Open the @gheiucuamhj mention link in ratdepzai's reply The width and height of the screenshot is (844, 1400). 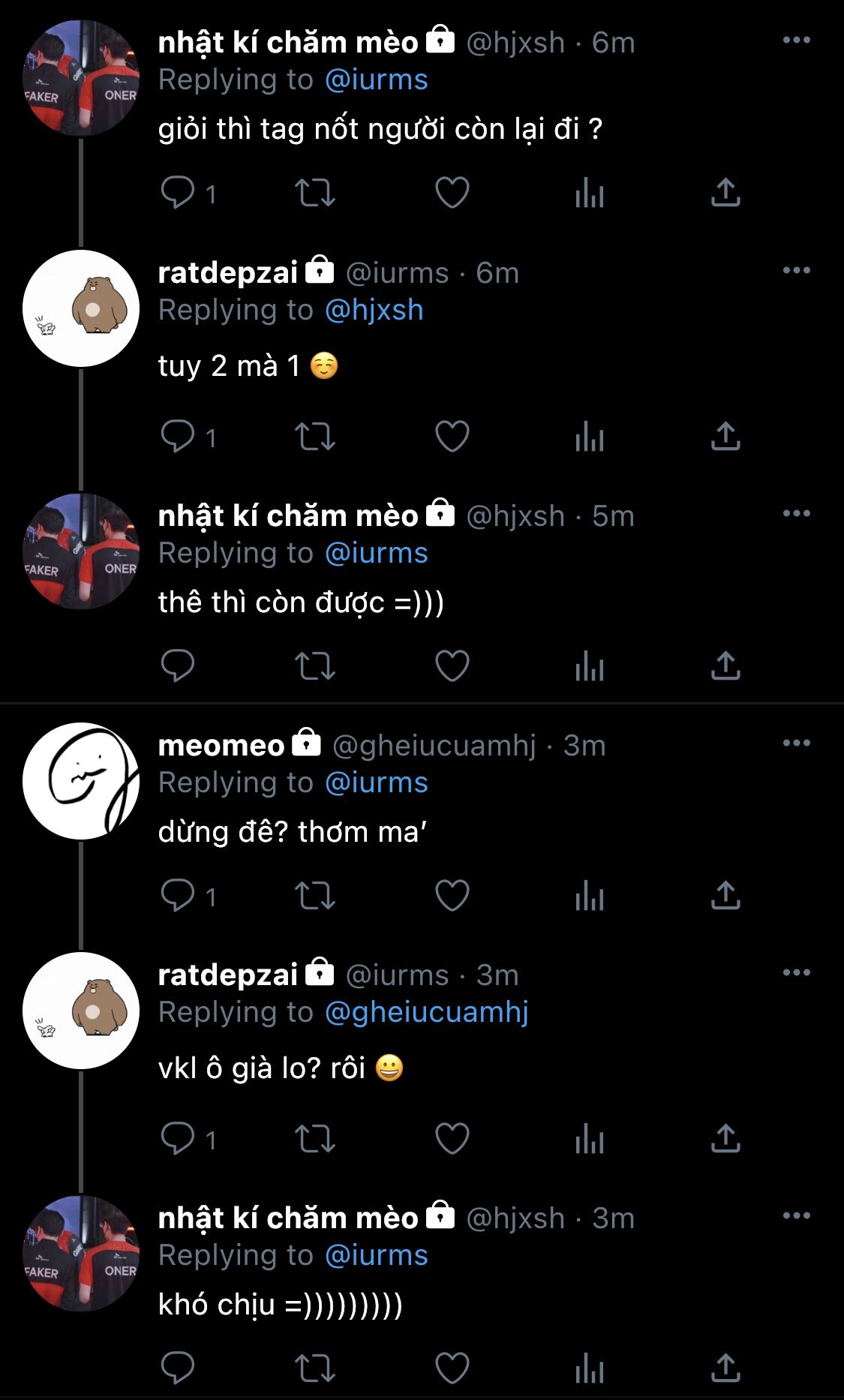426,1012
